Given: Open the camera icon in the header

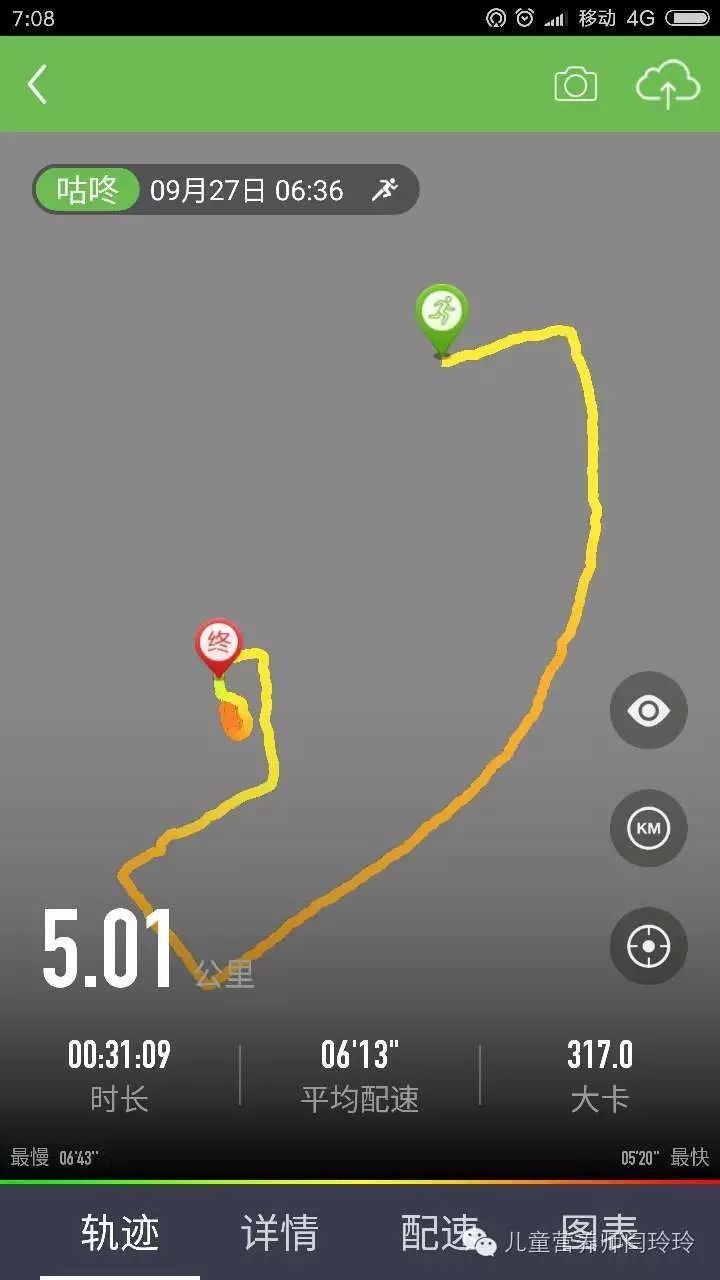Looking at the screenshot, I should click(x=575, y=85).
